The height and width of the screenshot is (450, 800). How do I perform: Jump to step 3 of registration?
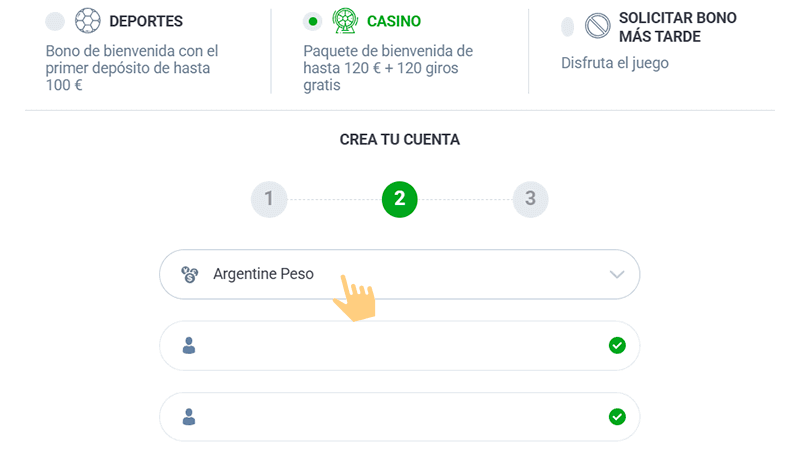530,199
